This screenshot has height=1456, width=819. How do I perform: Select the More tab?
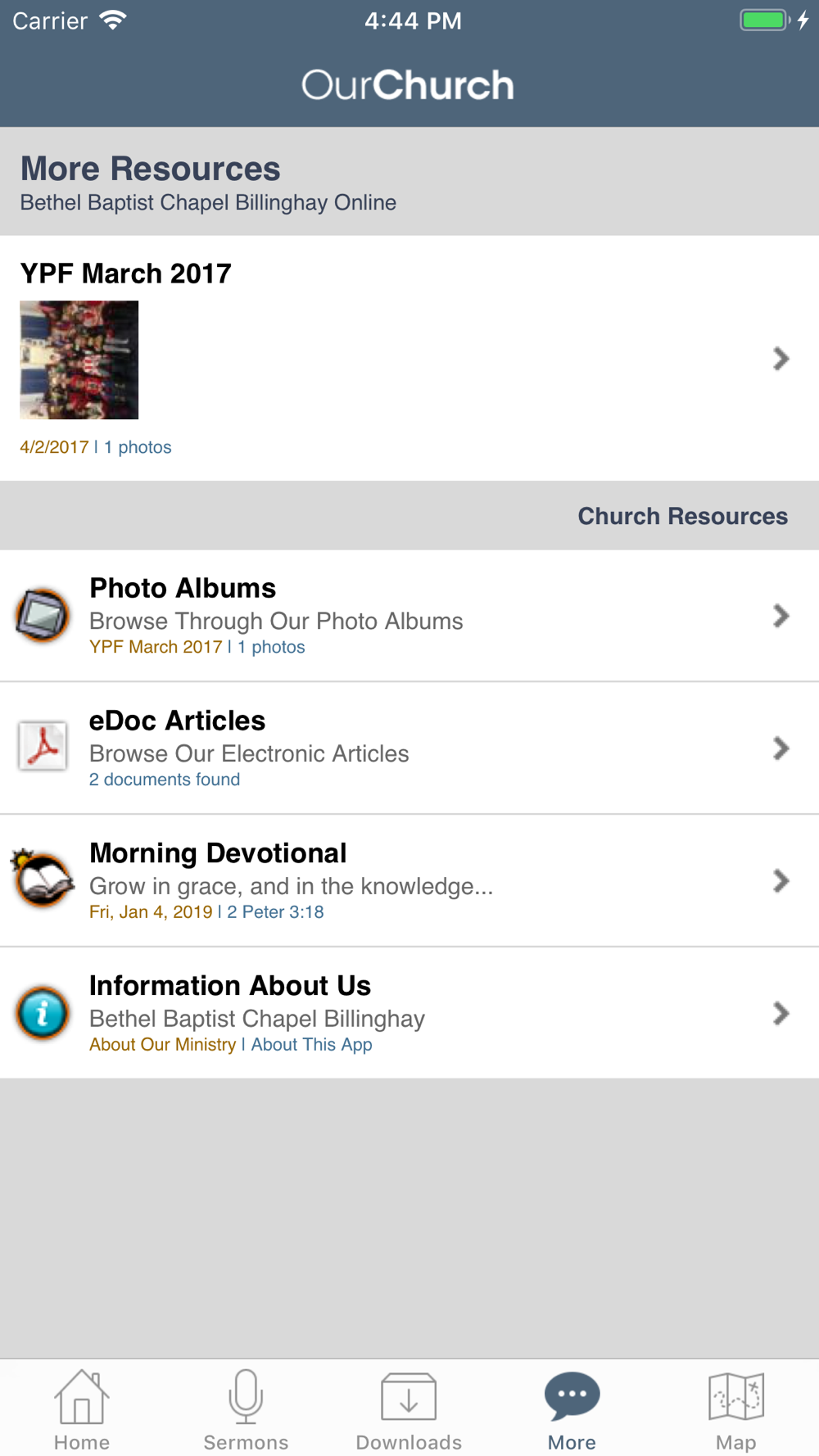click(572, 1409)
